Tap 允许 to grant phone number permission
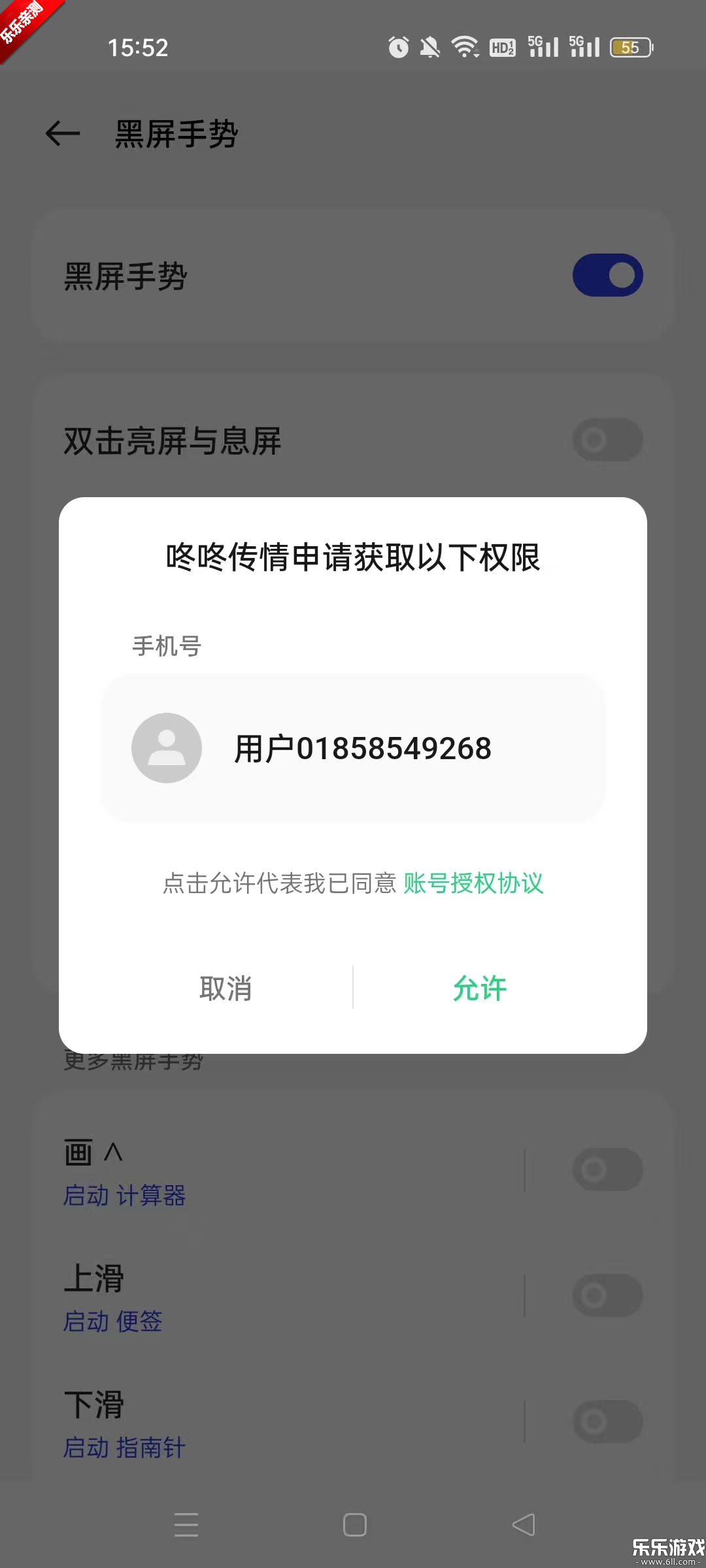The height and width of the screenshot is (1568, 706). (x=480, y=988)
